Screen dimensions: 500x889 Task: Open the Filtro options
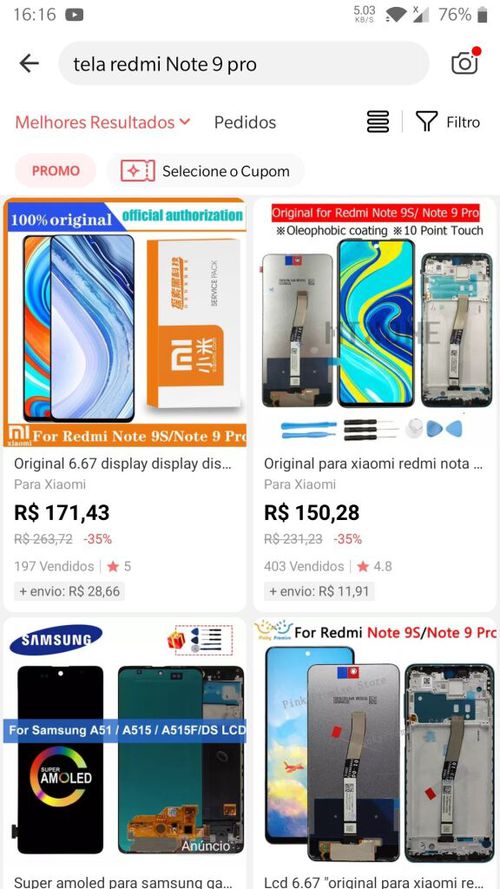click(448, 122)
